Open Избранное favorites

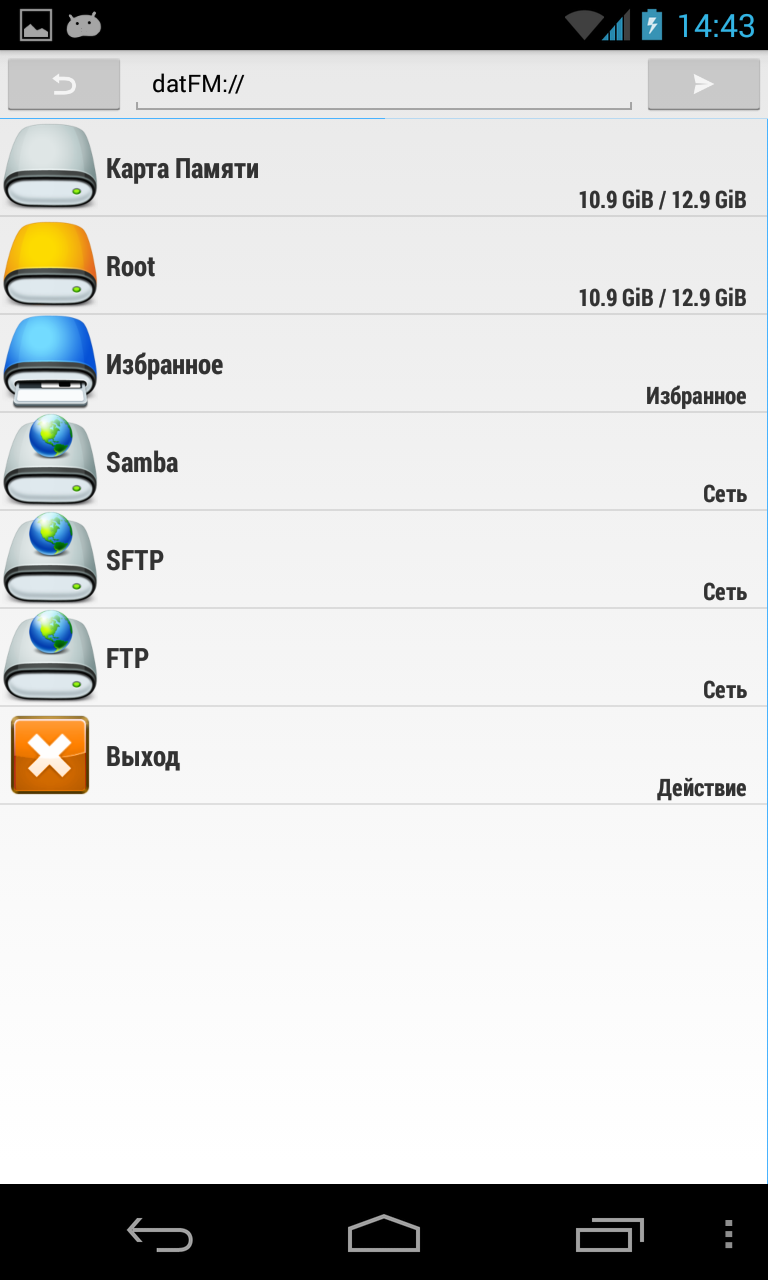[384, 364]
